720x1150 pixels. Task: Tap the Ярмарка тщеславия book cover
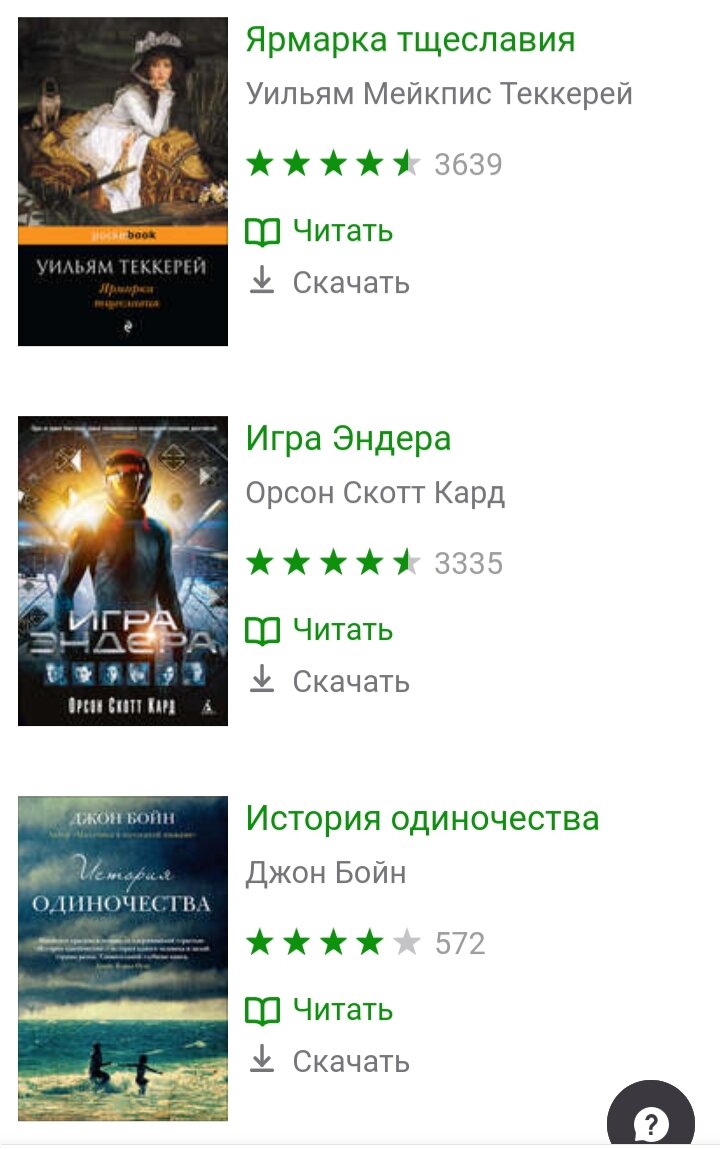123,181
